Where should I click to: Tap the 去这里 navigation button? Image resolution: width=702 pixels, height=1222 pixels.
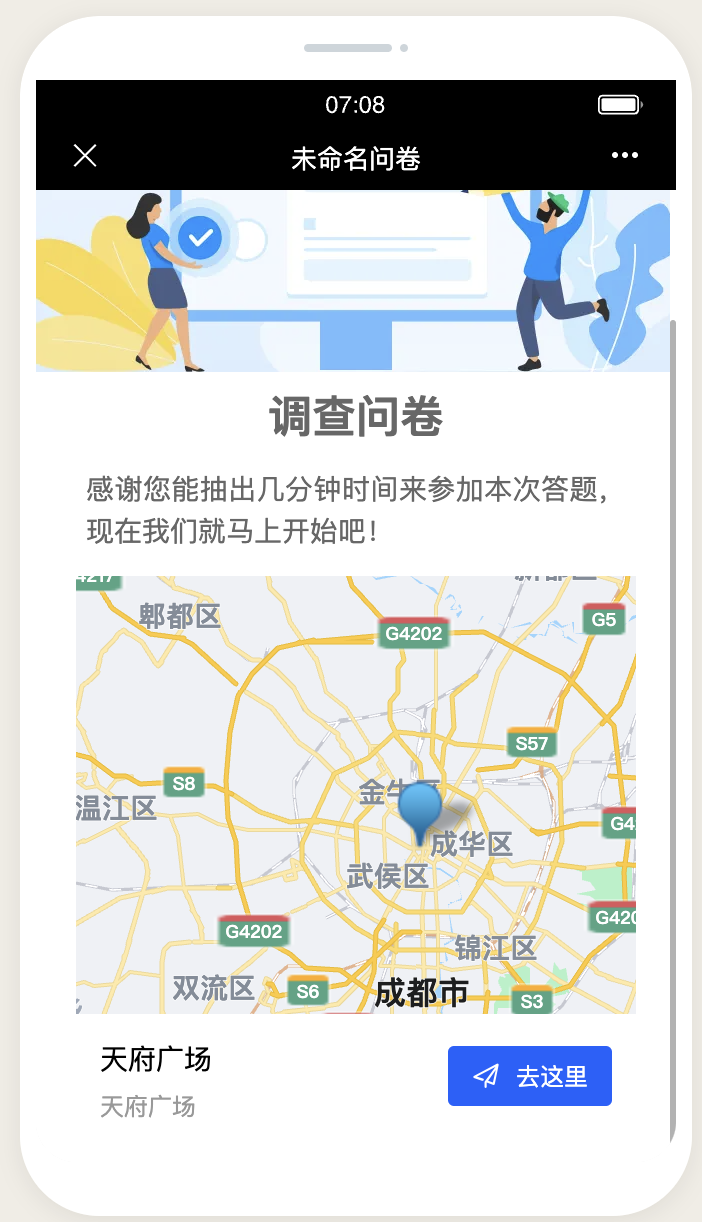[x=529, y=1076]
